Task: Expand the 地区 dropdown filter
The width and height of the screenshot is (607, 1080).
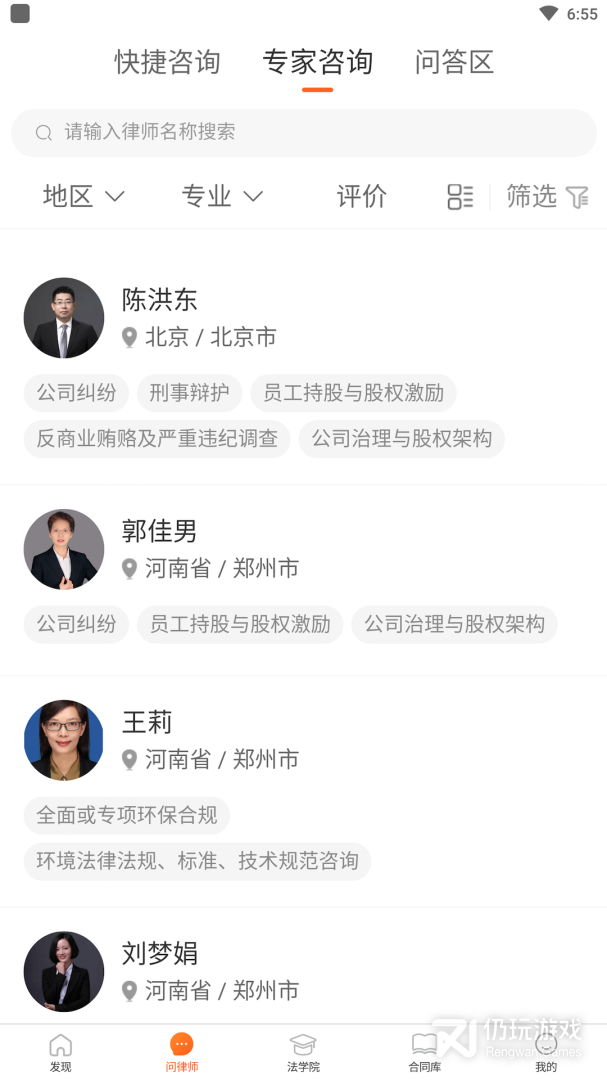Action: (x=83, y=196)
